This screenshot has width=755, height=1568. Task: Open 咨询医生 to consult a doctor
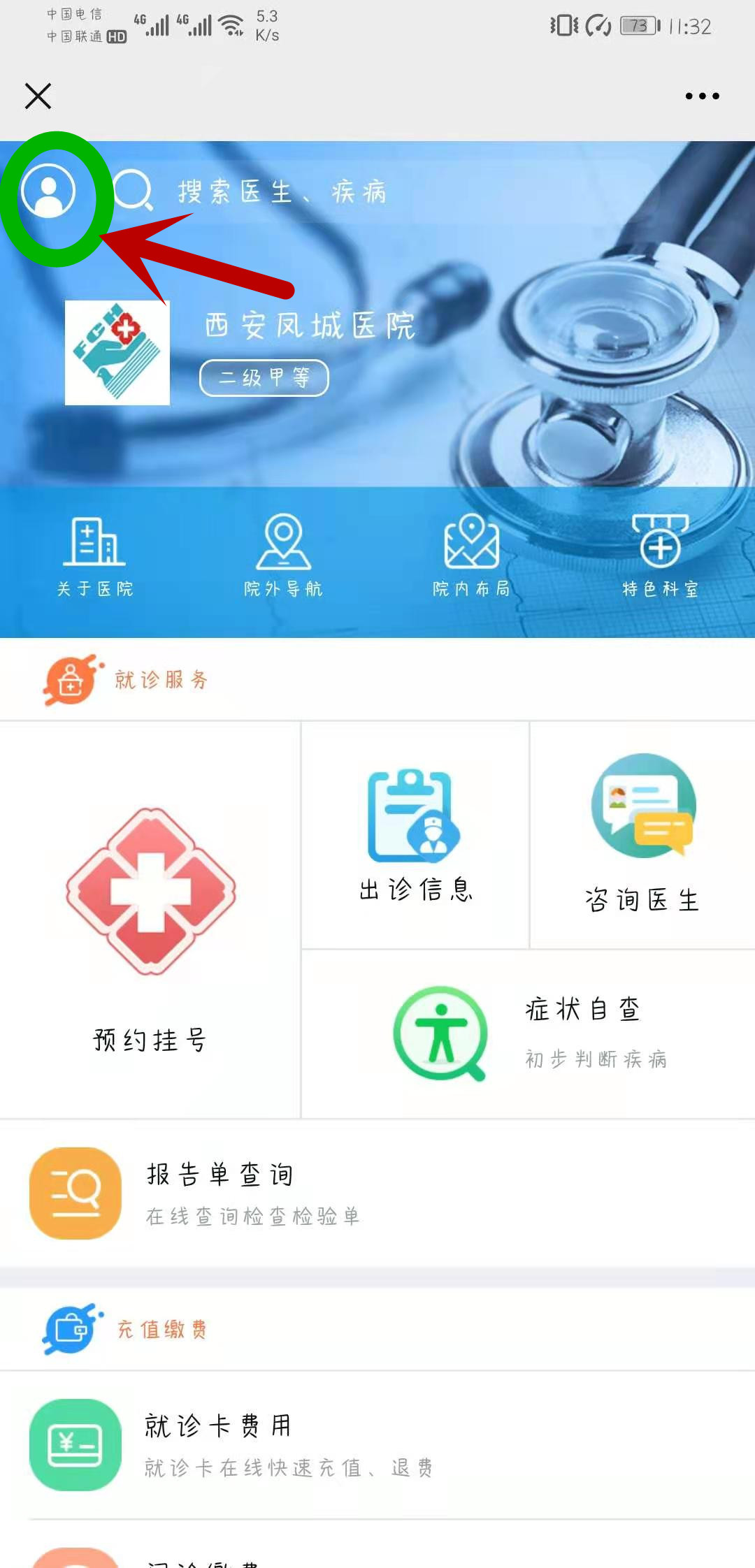pyautogui.click(x=642, y=836)
